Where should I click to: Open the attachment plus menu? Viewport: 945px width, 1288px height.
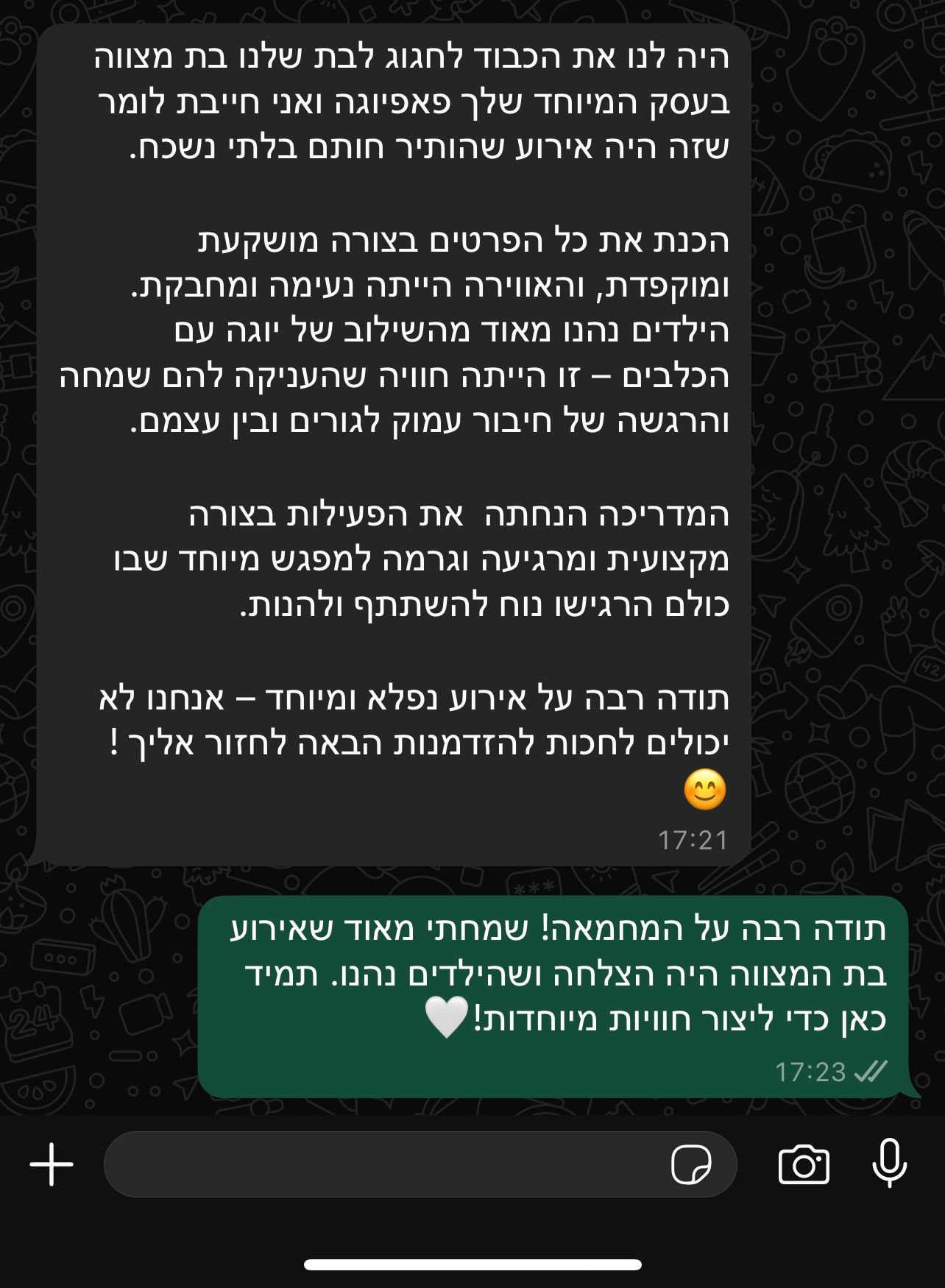(52, 1164)
